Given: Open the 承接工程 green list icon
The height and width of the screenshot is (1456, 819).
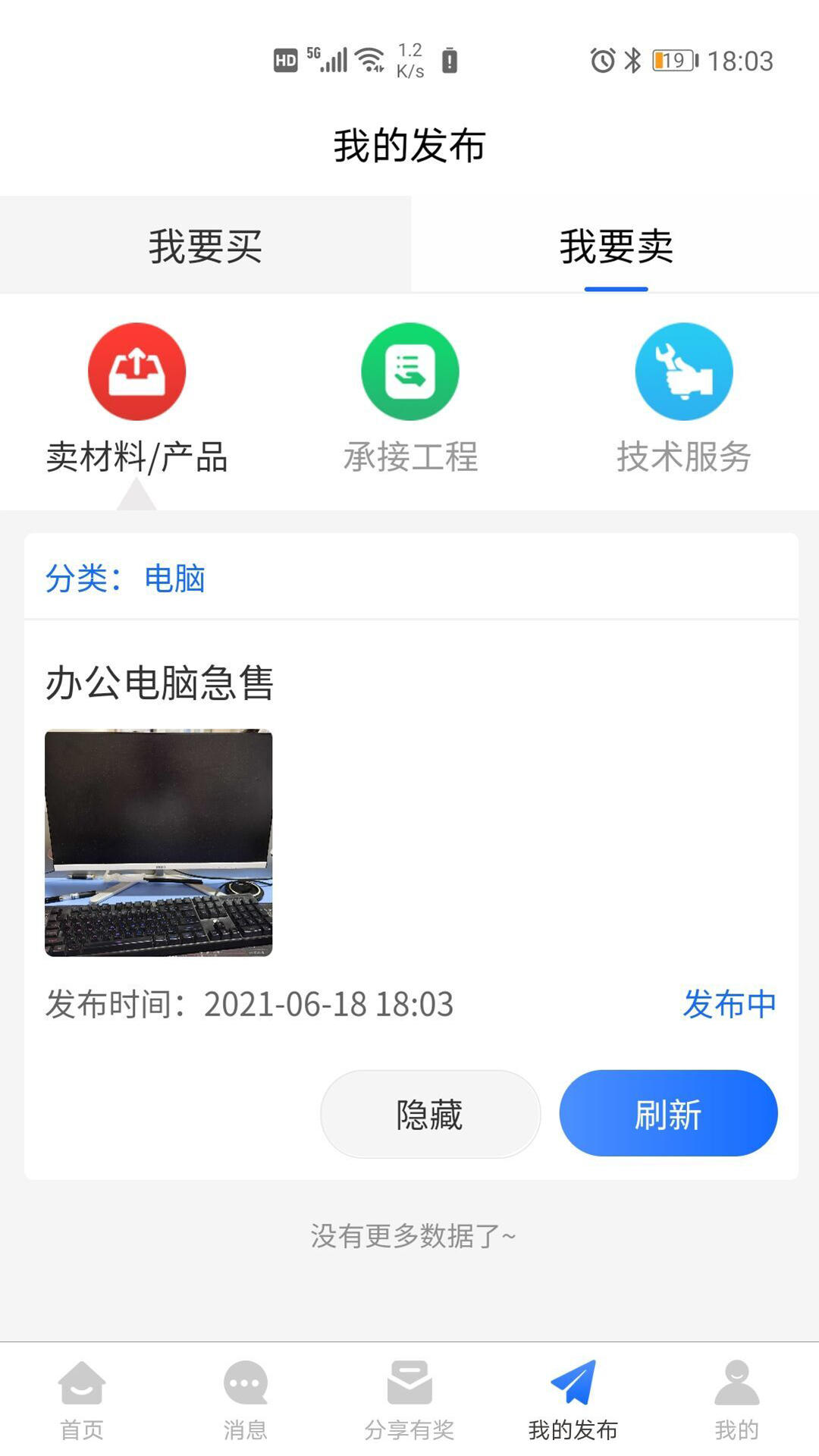Looking at the screenshot, I should (409, 370).
